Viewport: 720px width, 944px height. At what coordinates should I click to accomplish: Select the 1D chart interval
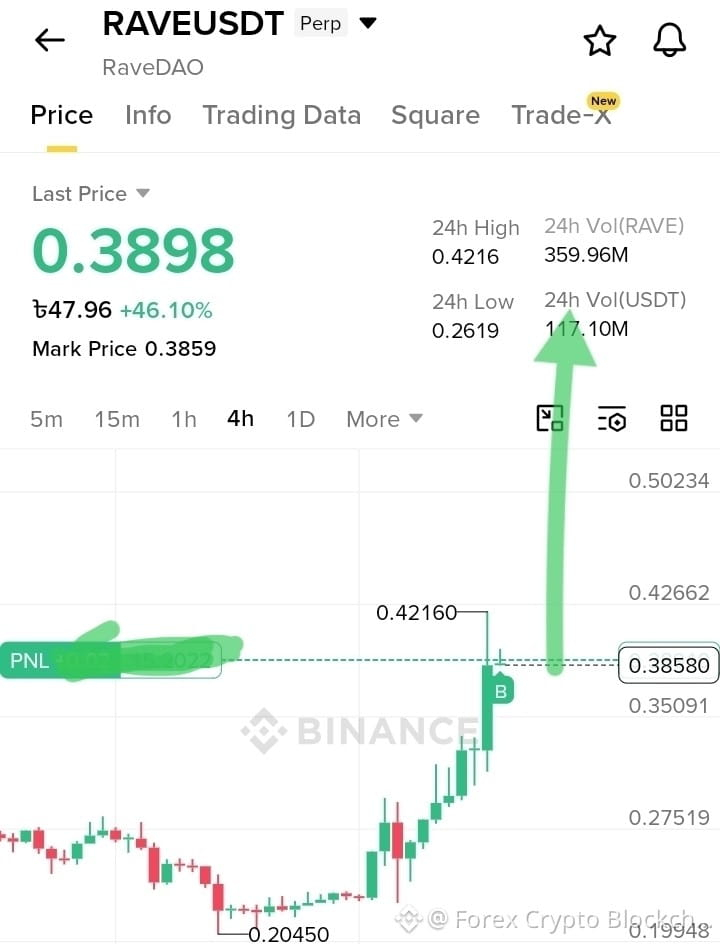[x=300, y=419]
